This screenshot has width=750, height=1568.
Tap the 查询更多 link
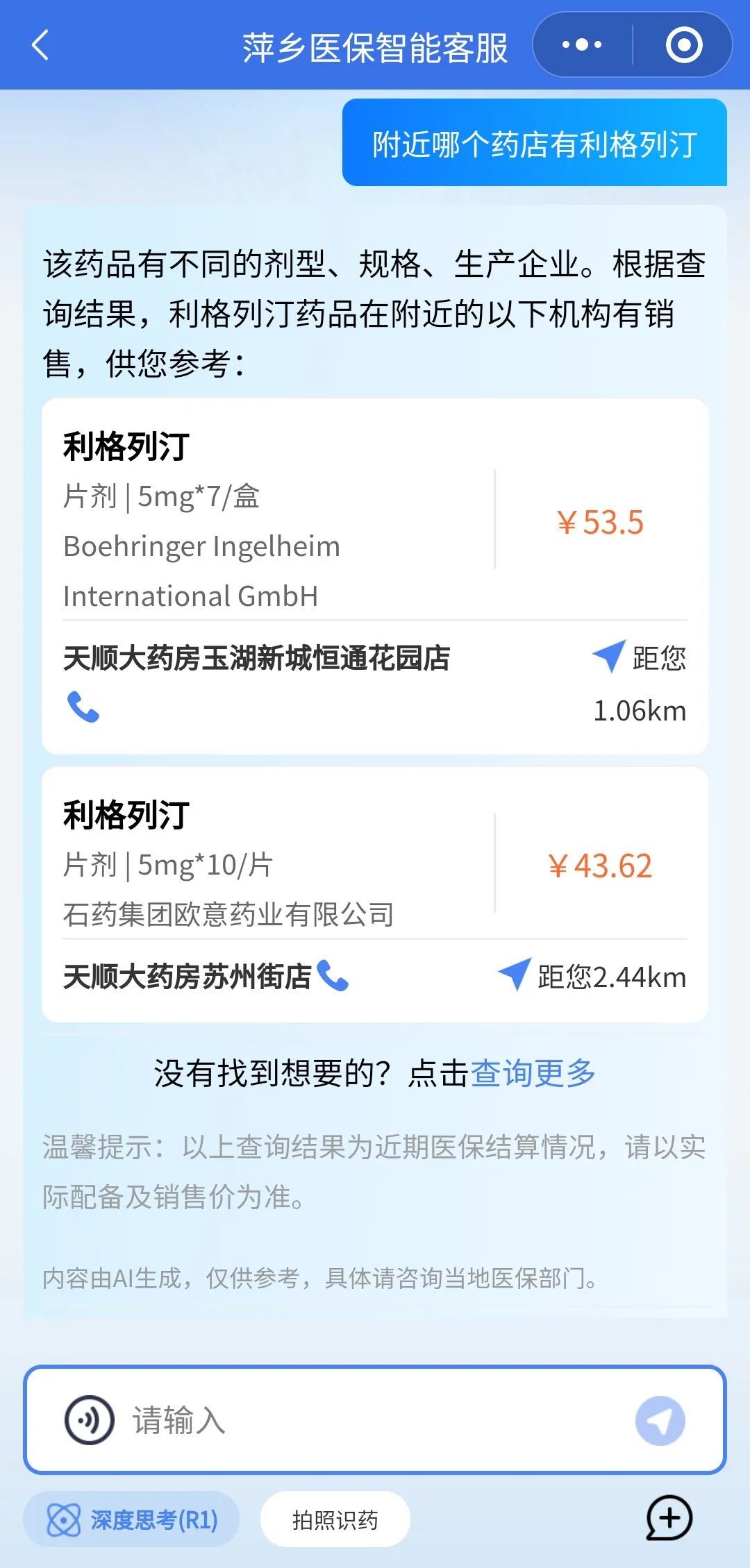coord(533,1073)
